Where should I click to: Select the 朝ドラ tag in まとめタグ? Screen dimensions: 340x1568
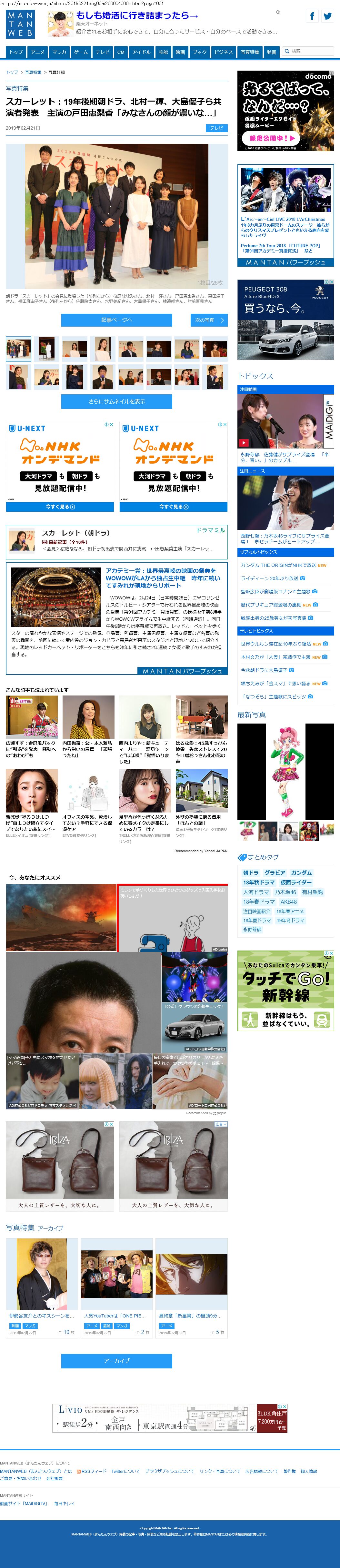pyautogui.click(x=250, y=872)
